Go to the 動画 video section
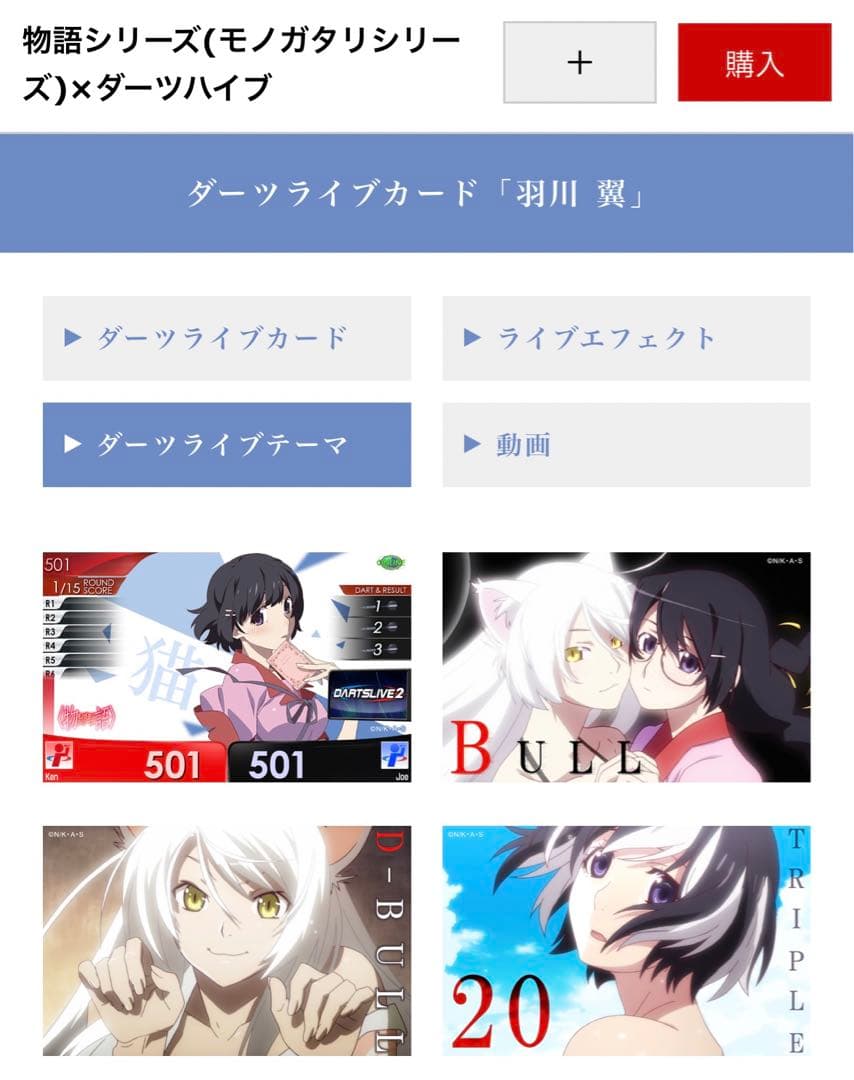This screenshot has width=854, height=1080. tap(626, 444)
